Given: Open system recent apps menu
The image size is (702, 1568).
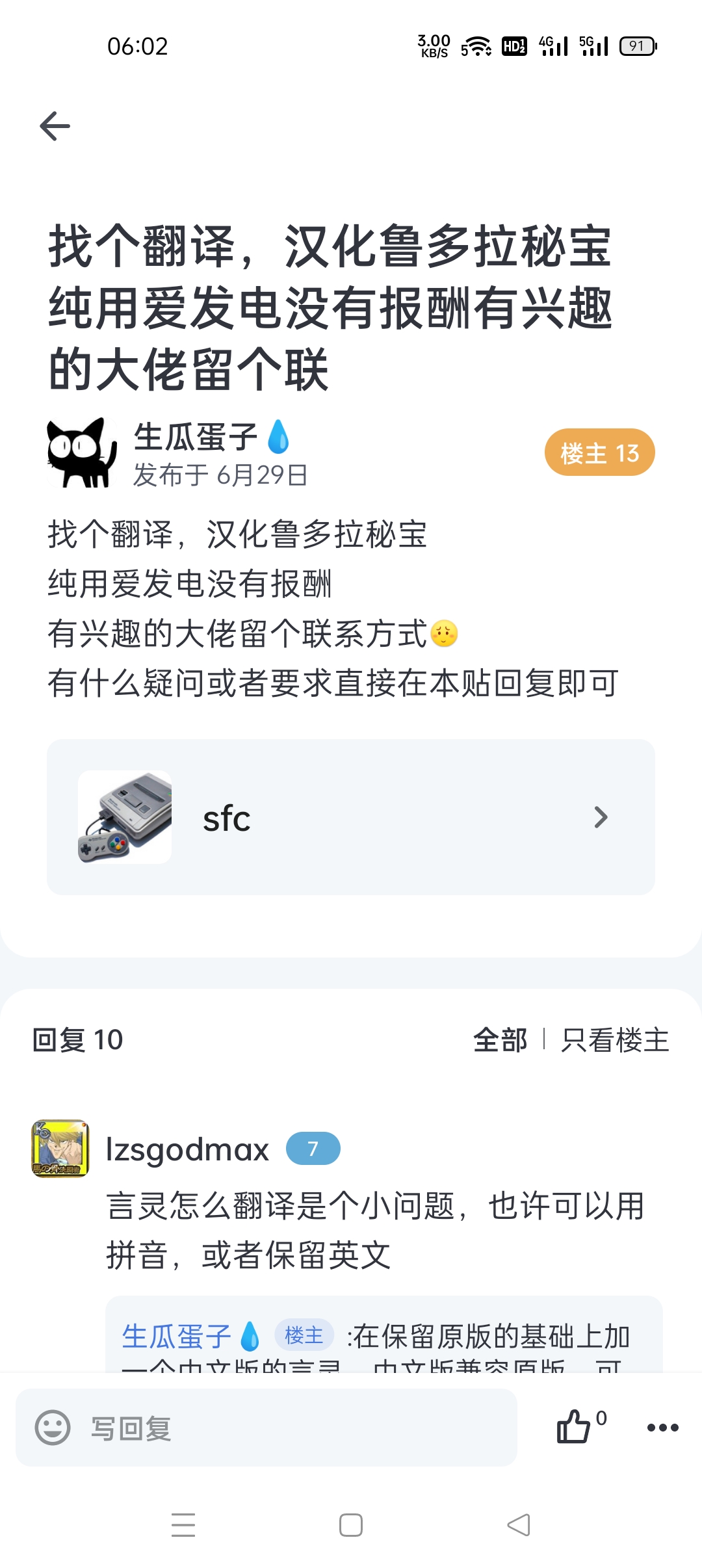Looking at the screenshot, I should click(183, 1525).
